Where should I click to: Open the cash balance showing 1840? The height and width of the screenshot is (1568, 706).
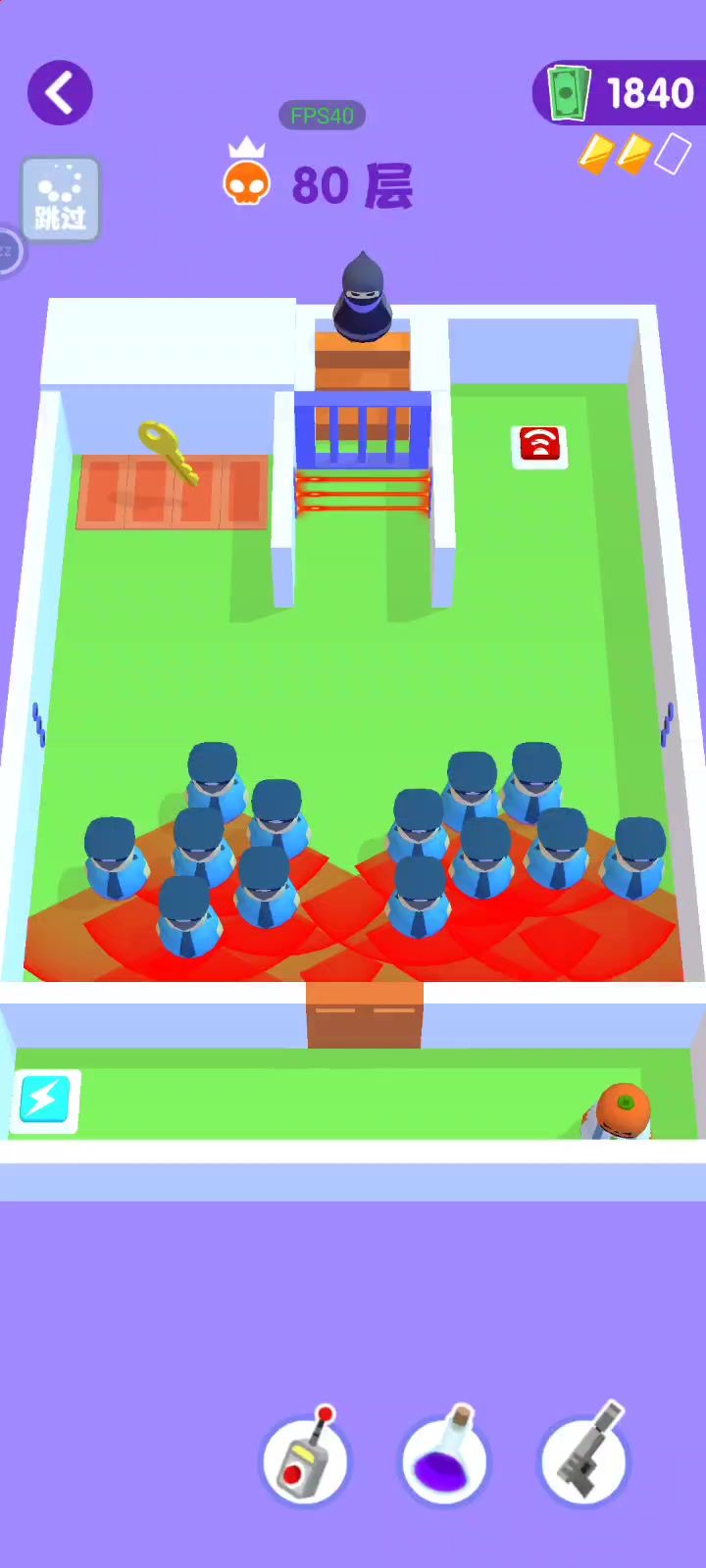pos(620,93)
